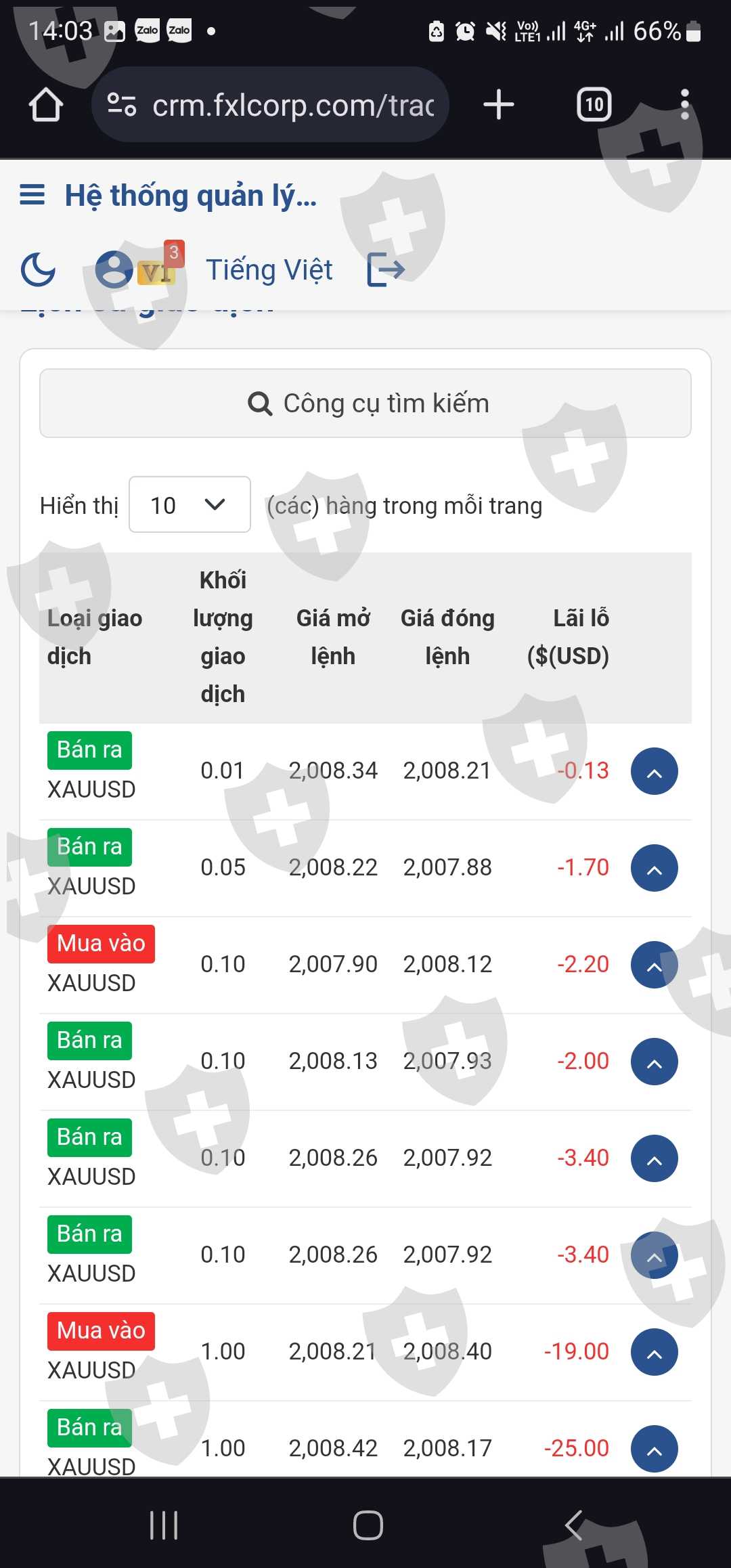
Task: Go back using the system back button
Action: pyautogui.click(x=573, y=1525)
